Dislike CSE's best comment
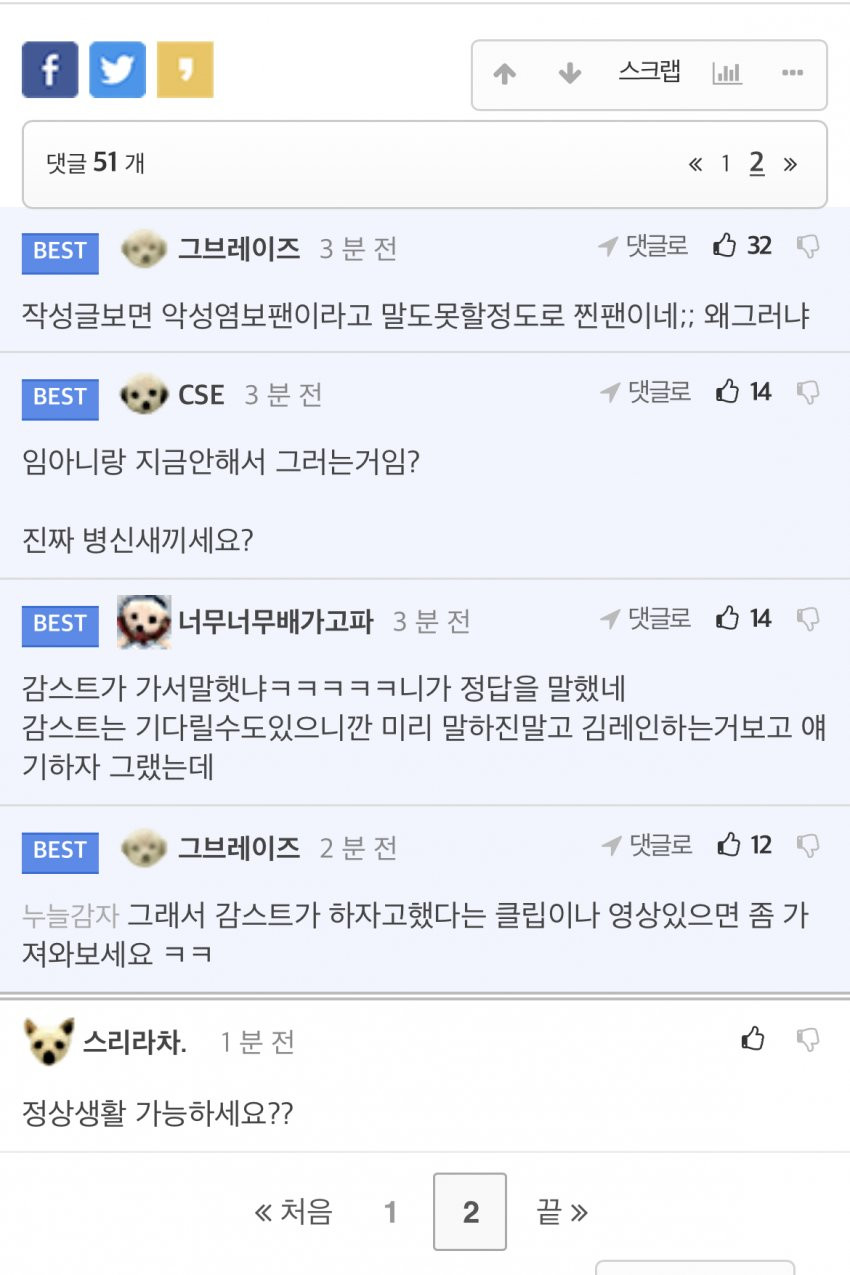 point(807,392)
